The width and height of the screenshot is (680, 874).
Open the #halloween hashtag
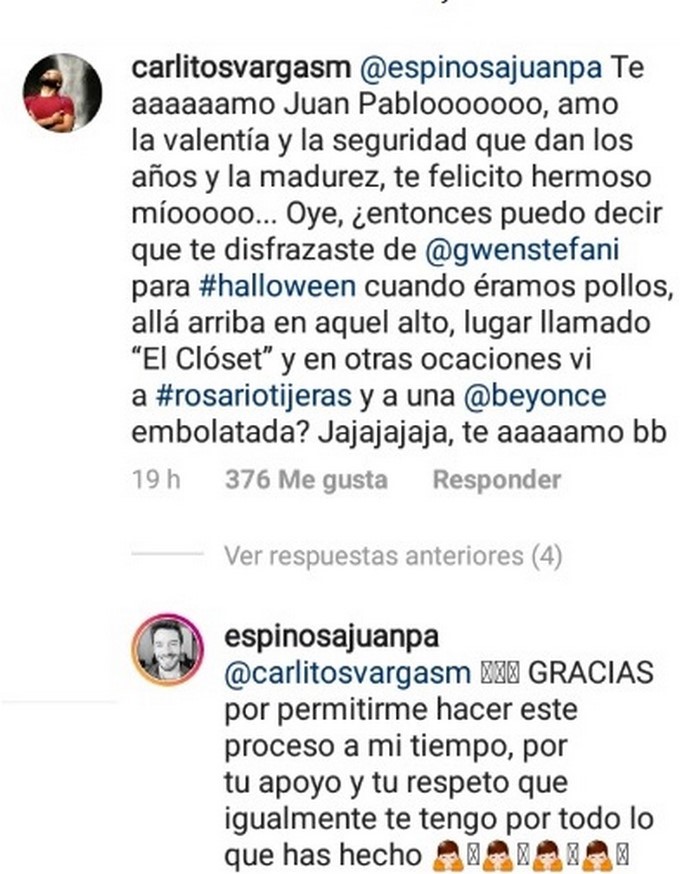coord(277,285)
